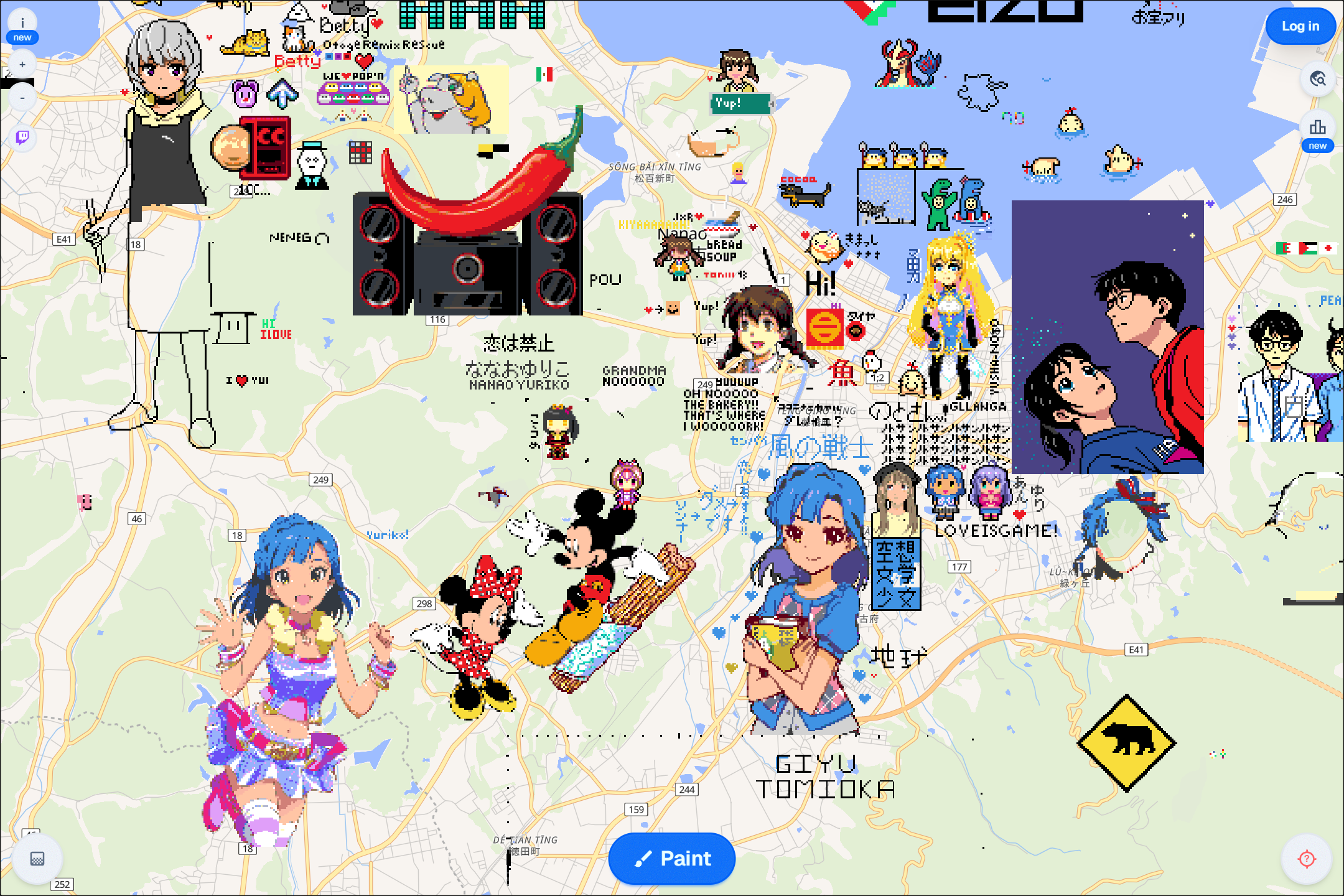Viewport: 1344px width, 896px height.
Task: Zoom in with the plus button
Action: pos(22,65)
